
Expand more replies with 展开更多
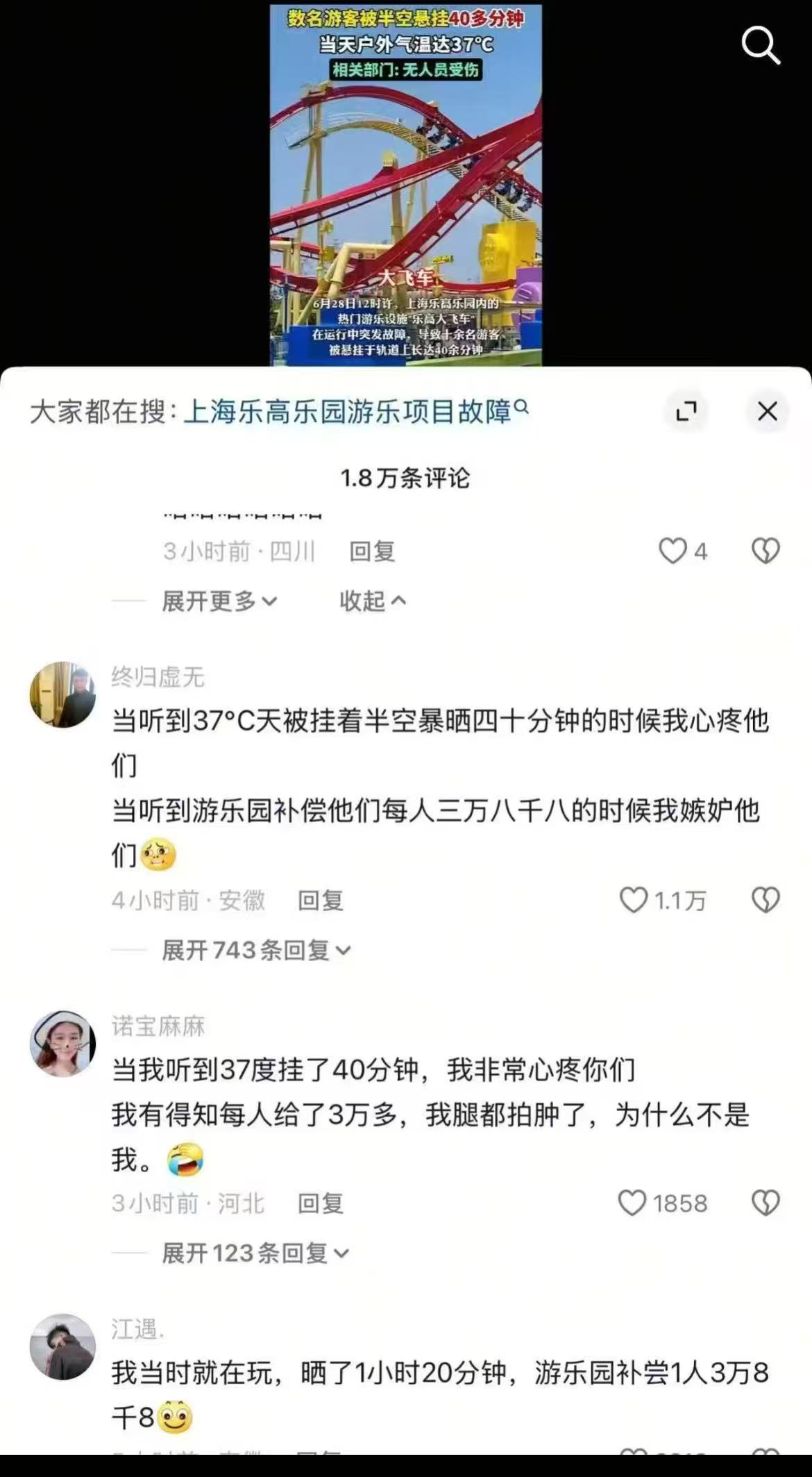(219, 601)
